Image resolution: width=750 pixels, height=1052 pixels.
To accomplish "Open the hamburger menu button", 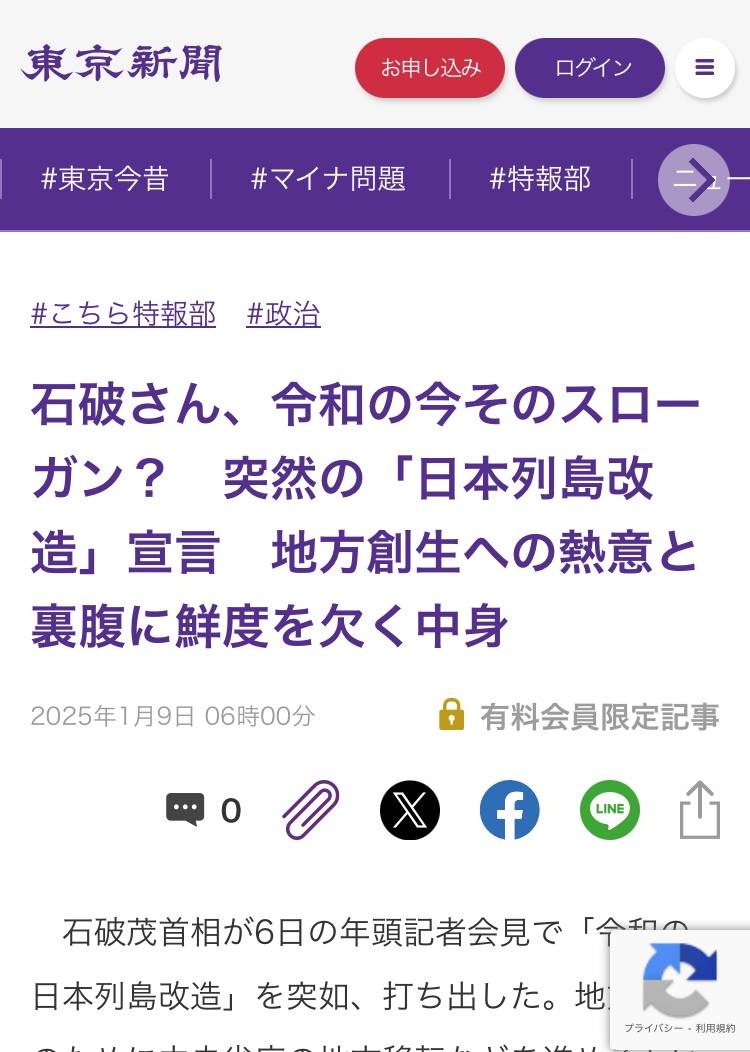I will coord(704,68).
